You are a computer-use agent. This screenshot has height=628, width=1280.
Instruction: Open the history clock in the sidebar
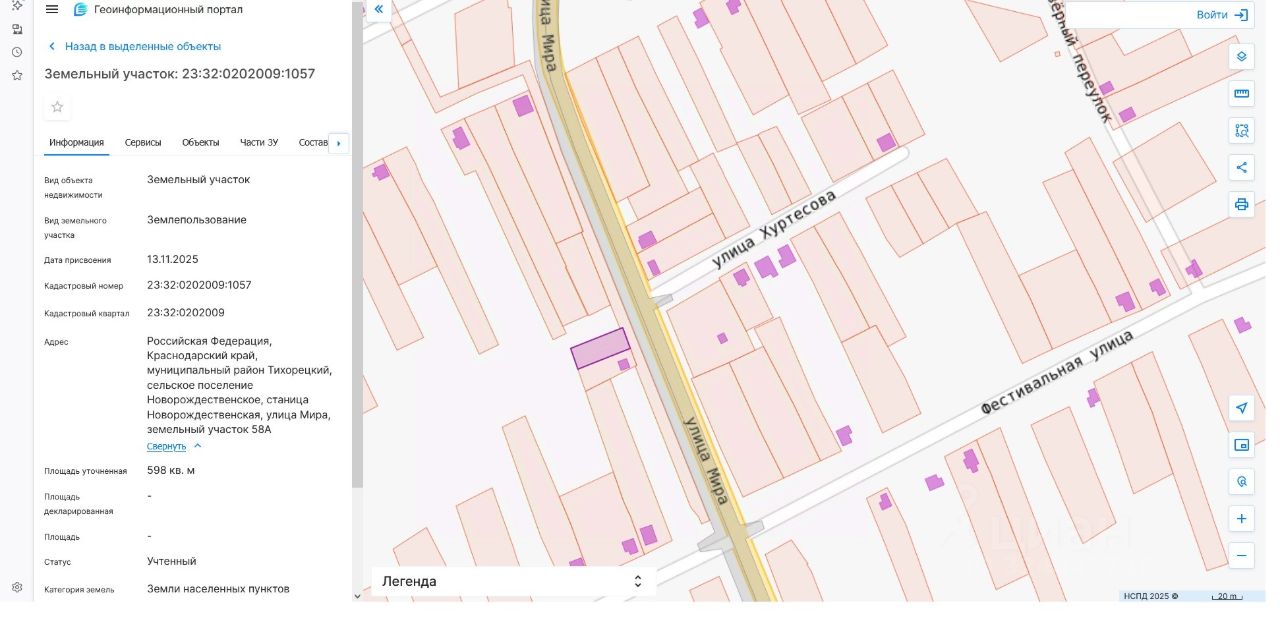(17, 52)
